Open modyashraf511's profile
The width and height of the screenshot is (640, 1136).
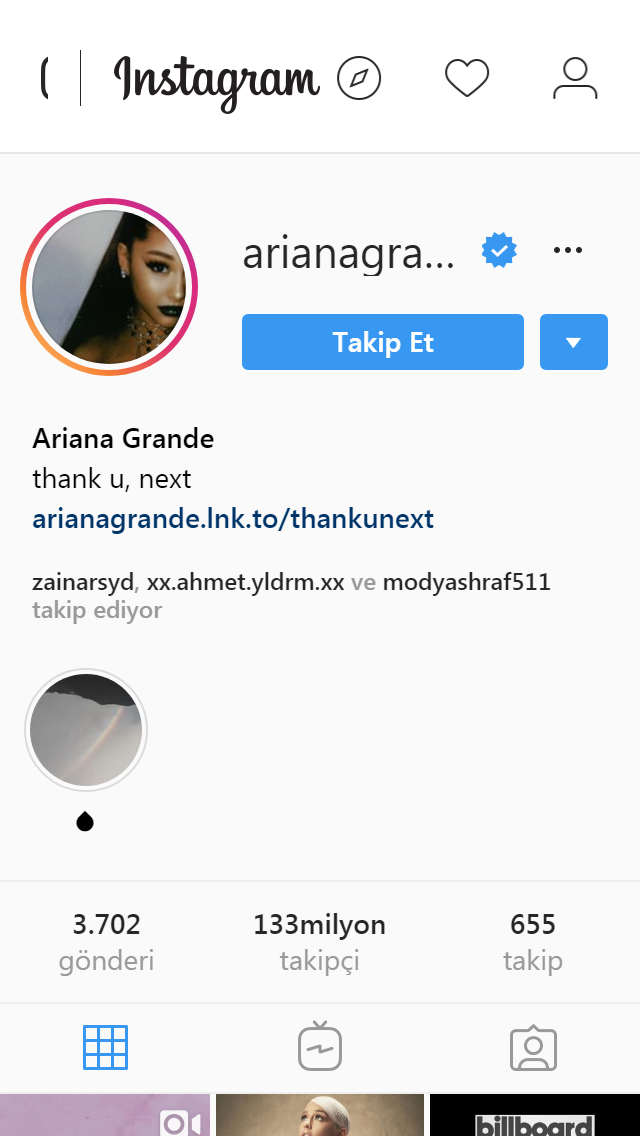(x=467, y=582)
